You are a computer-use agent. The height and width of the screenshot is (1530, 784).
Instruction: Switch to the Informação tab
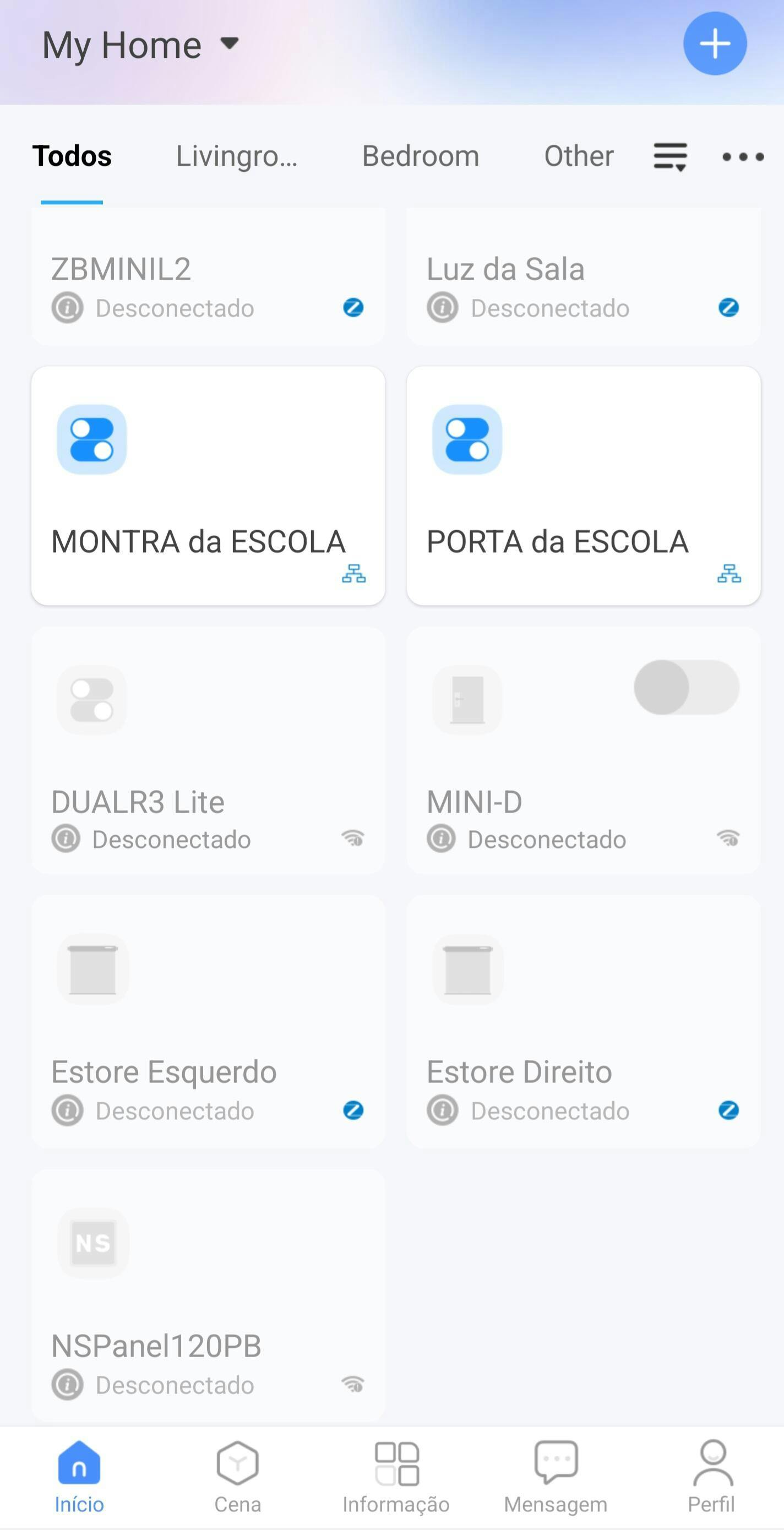(396, 1477)
